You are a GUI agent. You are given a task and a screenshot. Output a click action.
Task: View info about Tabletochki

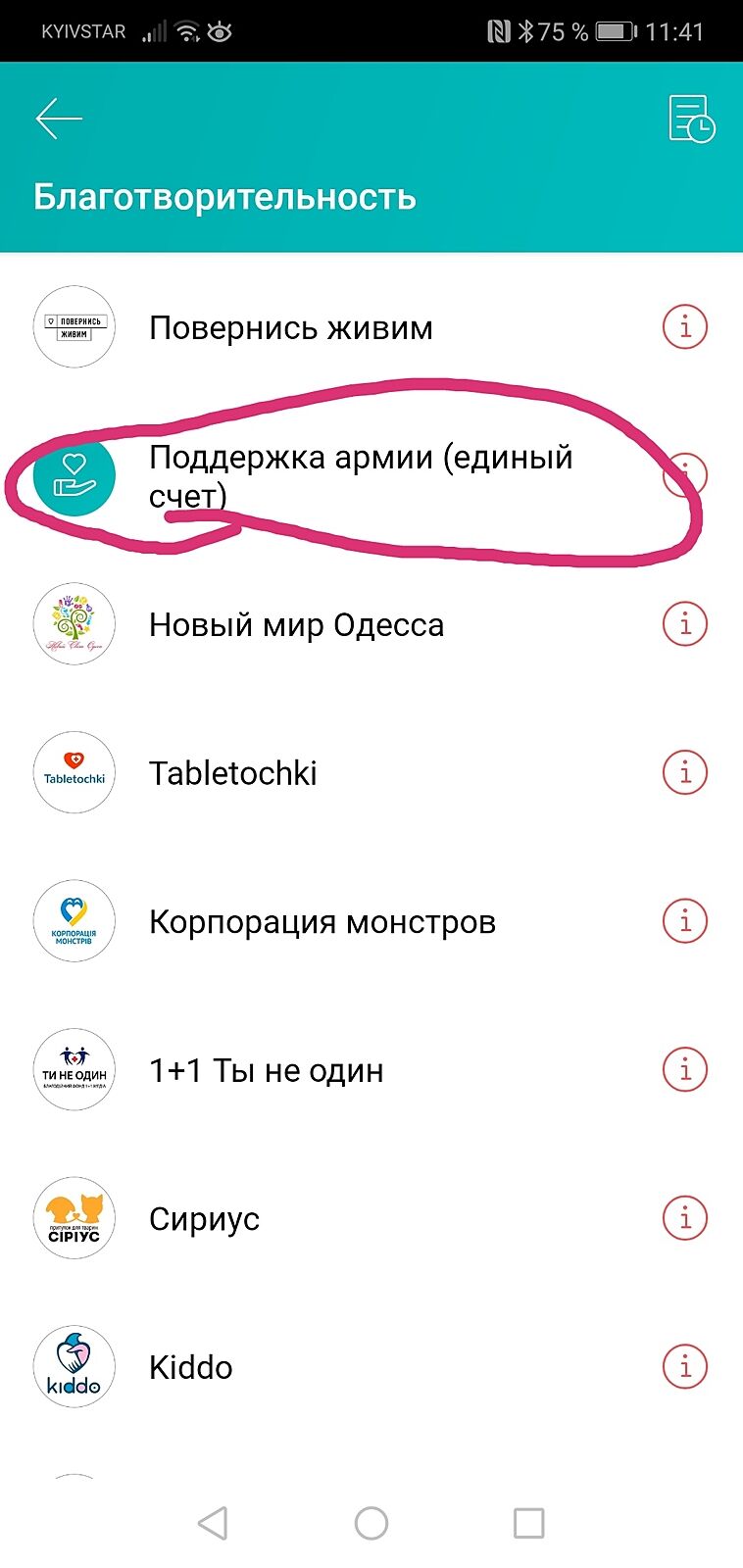pyautogui.click(x=685, y=772)
